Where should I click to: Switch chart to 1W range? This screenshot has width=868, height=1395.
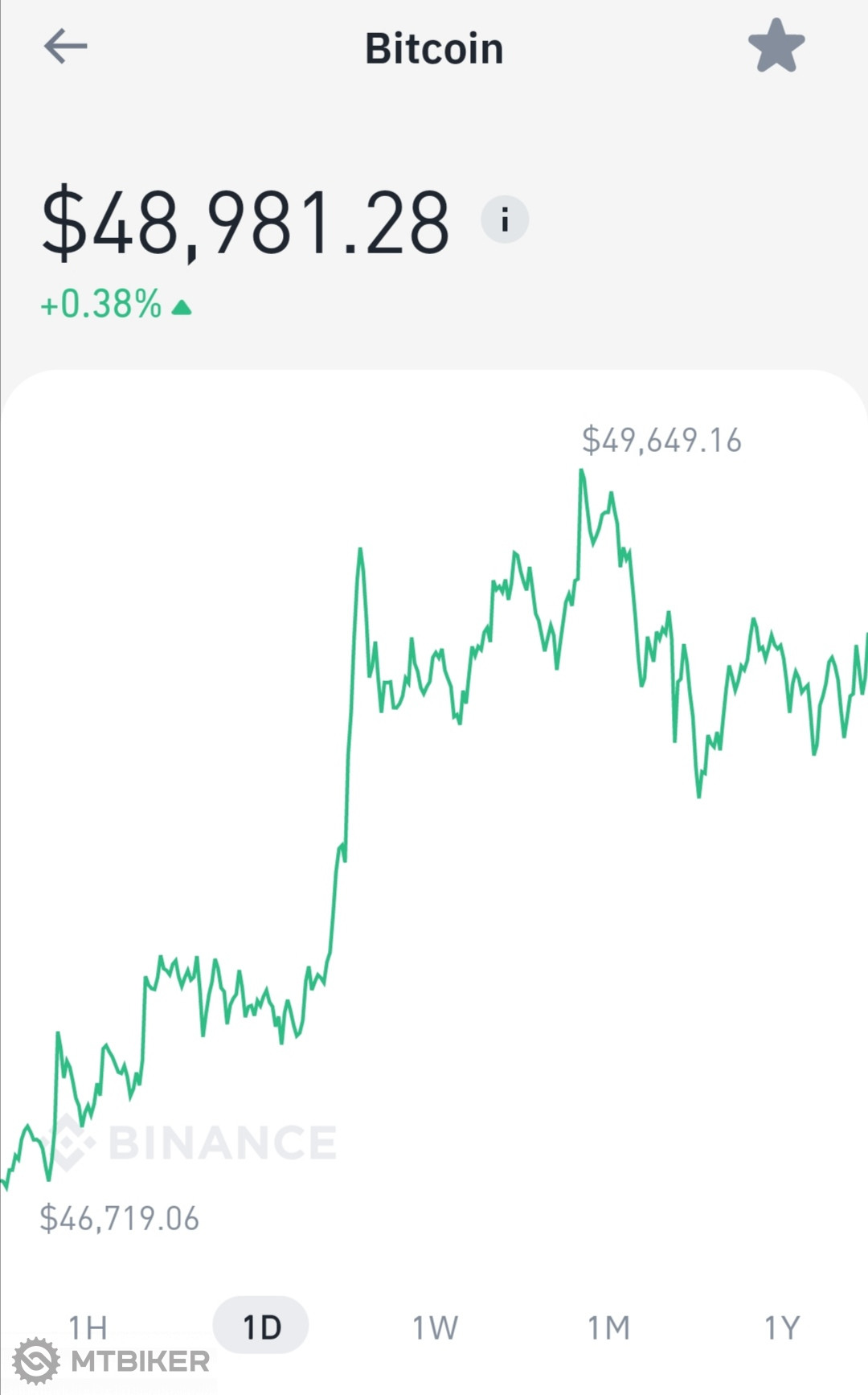[435, 1327]
